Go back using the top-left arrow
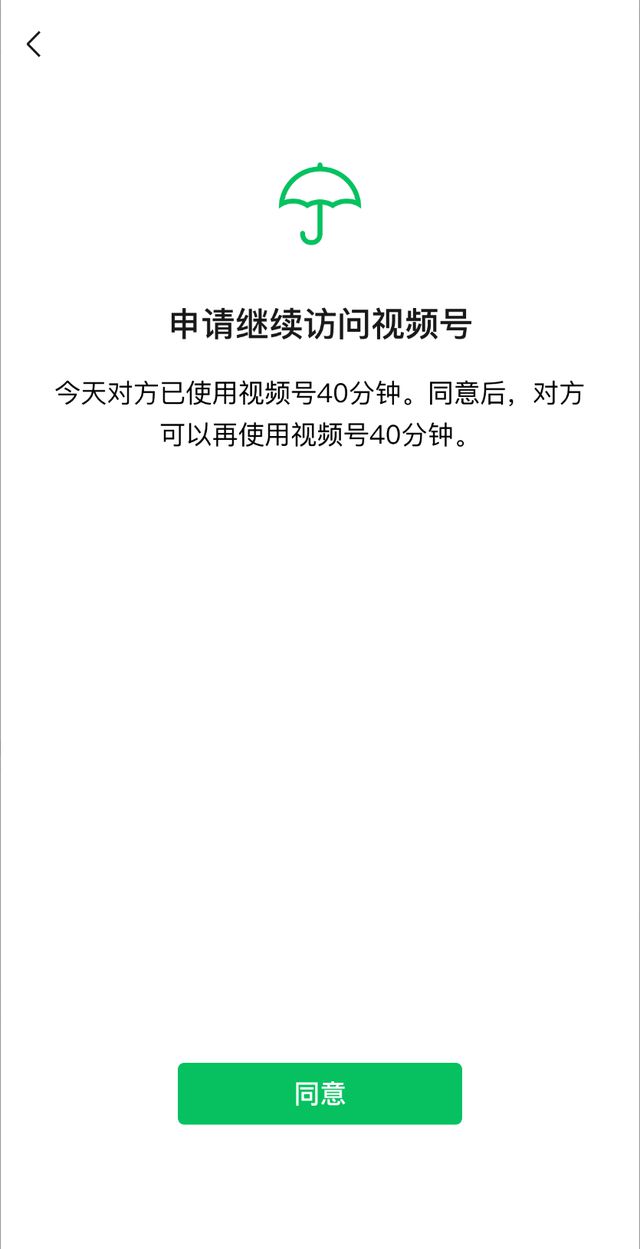Image resolution: width=640 pixels, height=1249 pixels. (34, 44)
